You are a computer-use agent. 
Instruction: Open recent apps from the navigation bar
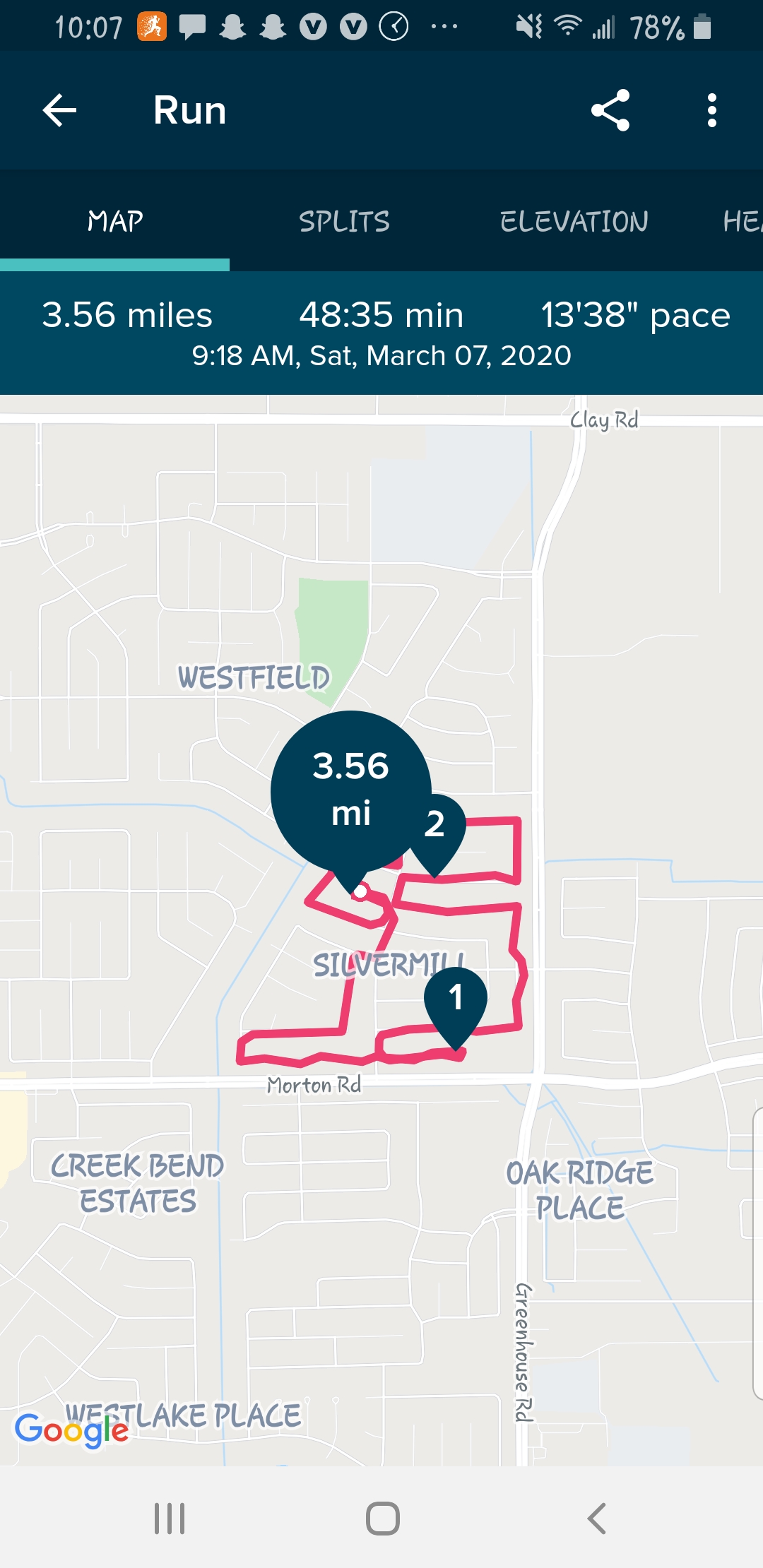tap(170, 1518)
